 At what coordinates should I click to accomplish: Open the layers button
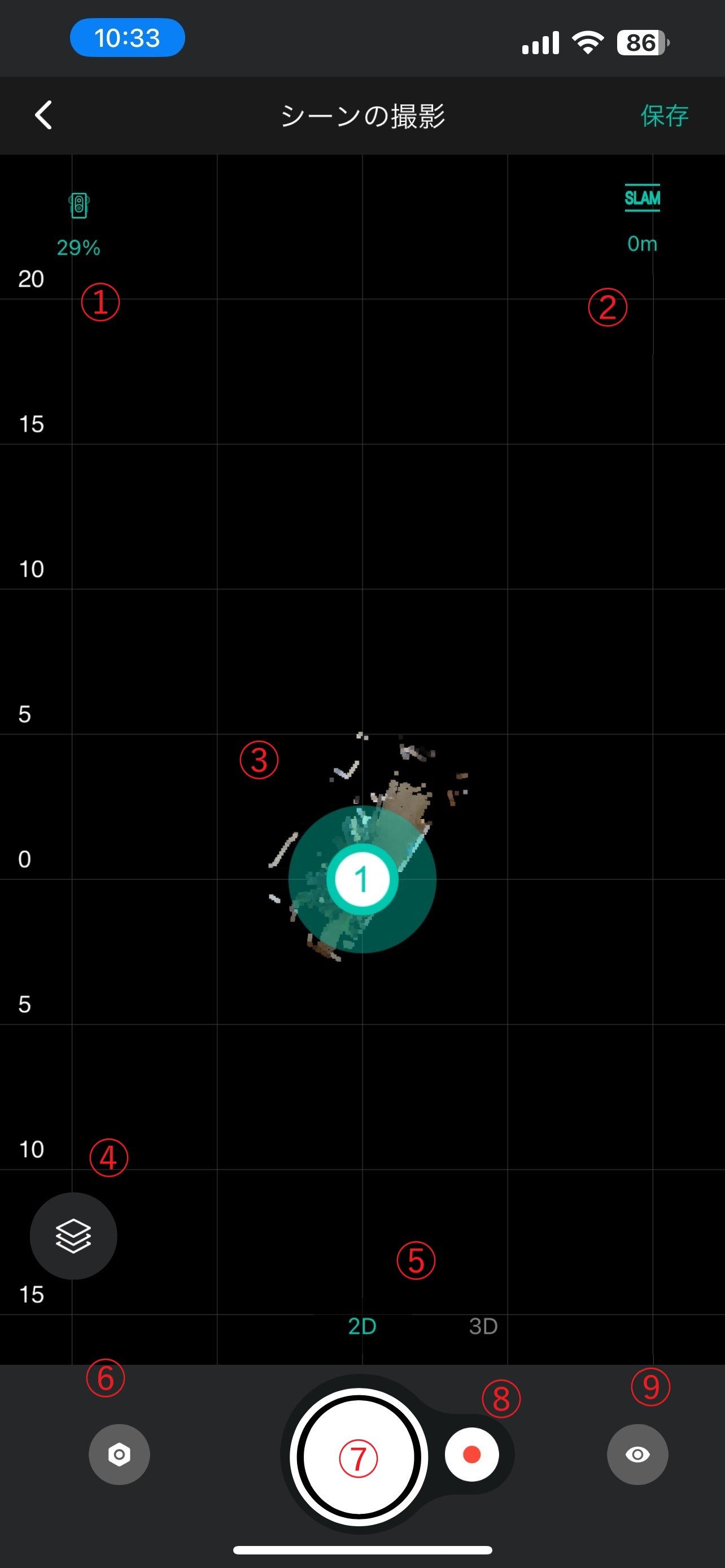pyautogui.click(x=73, y=1236)
